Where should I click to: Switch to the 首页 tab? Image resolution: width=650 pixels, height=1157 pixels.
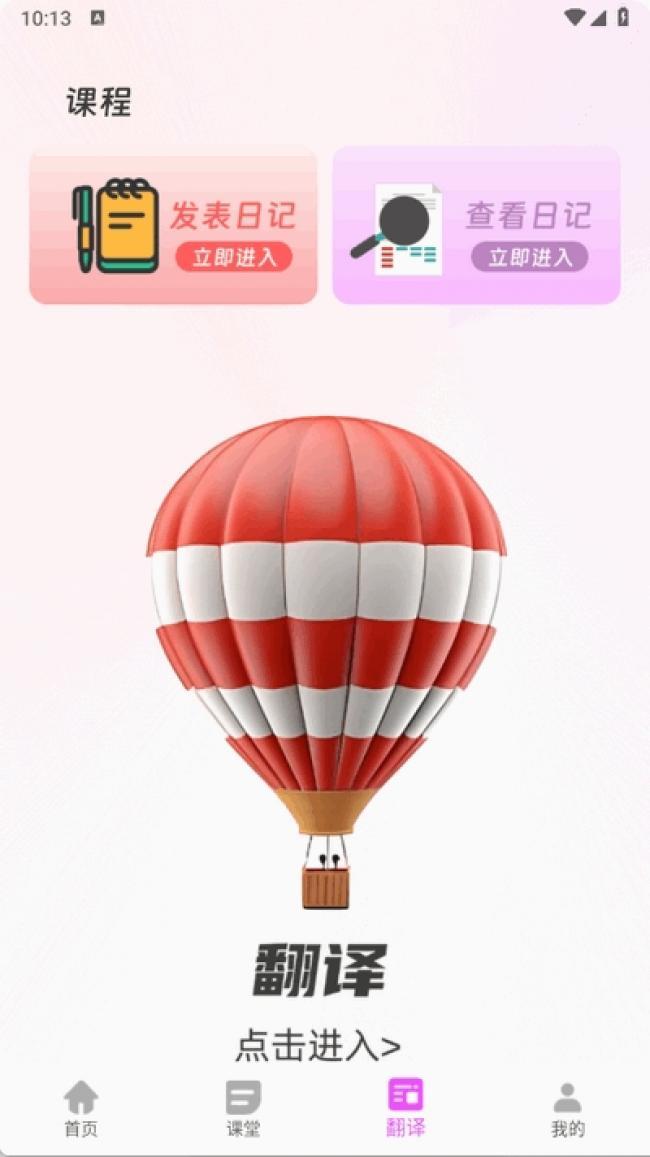point(81,1109)
